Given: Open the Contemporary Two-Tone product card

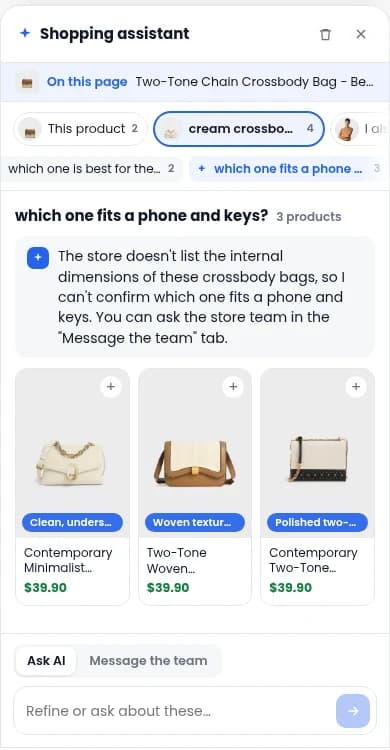Looking at the screenshot, I should tap(317, 486).
